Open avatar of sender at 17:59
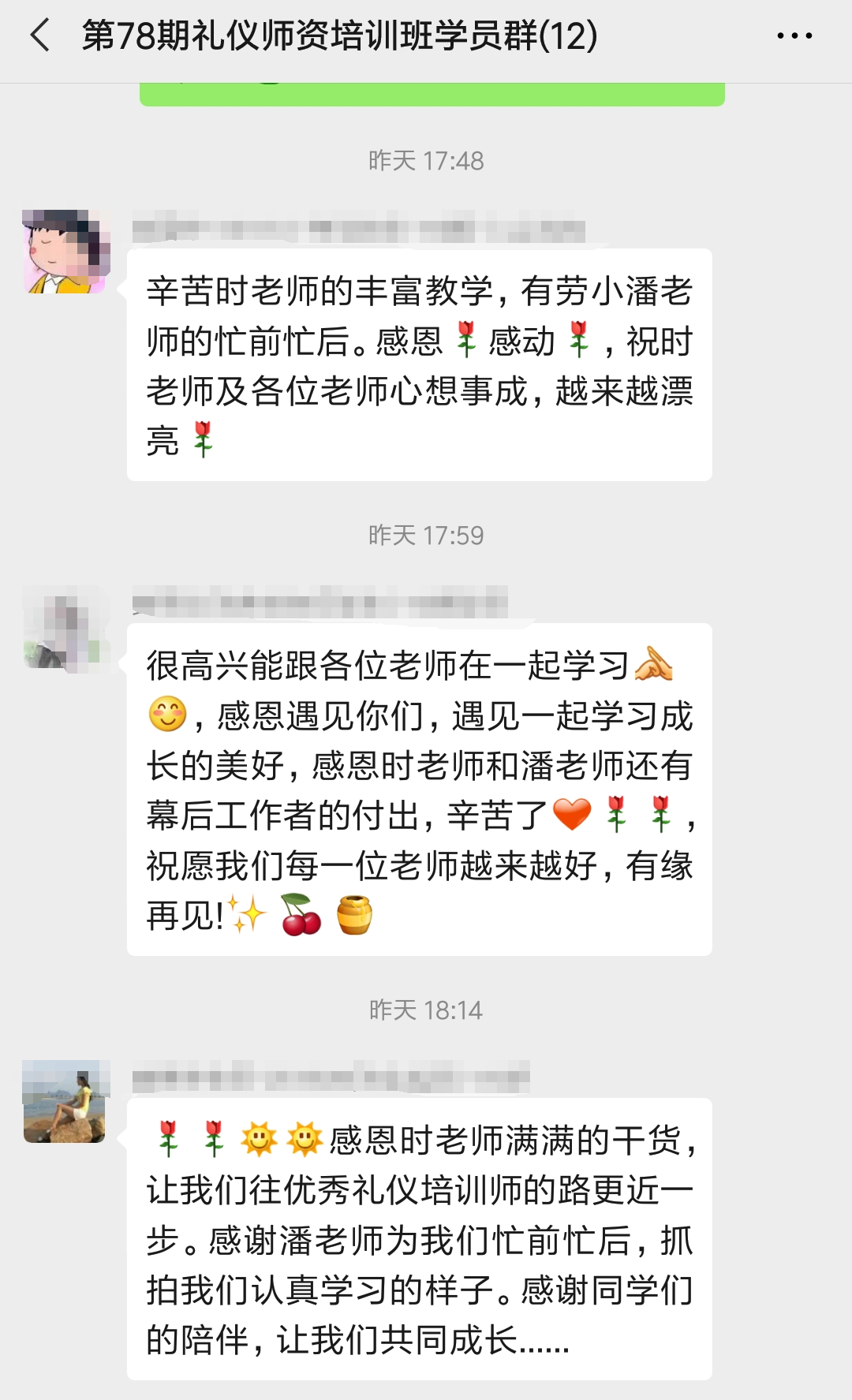 [x=65, y=628]
